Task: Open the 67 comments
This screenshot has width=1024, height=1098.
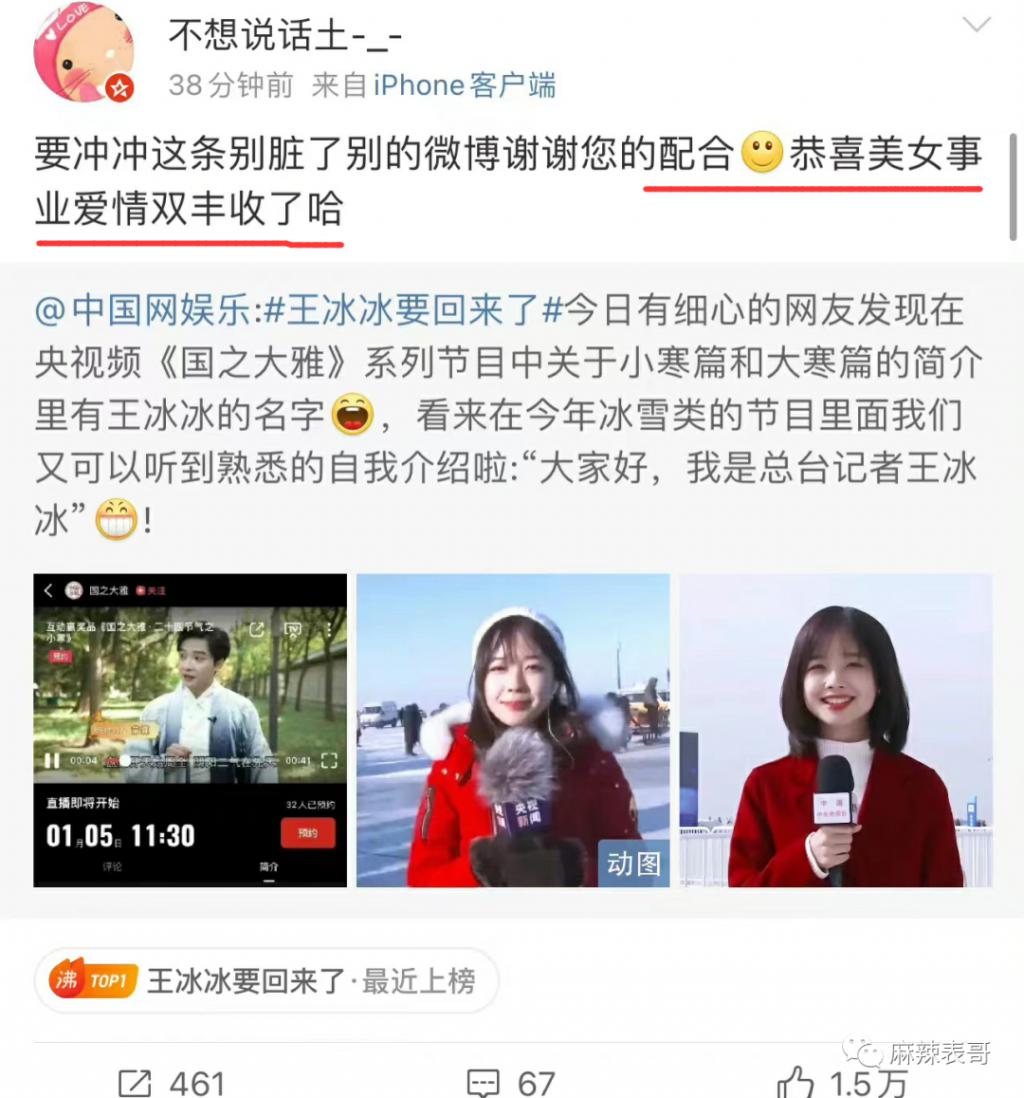Action: tap(510, 1082)
